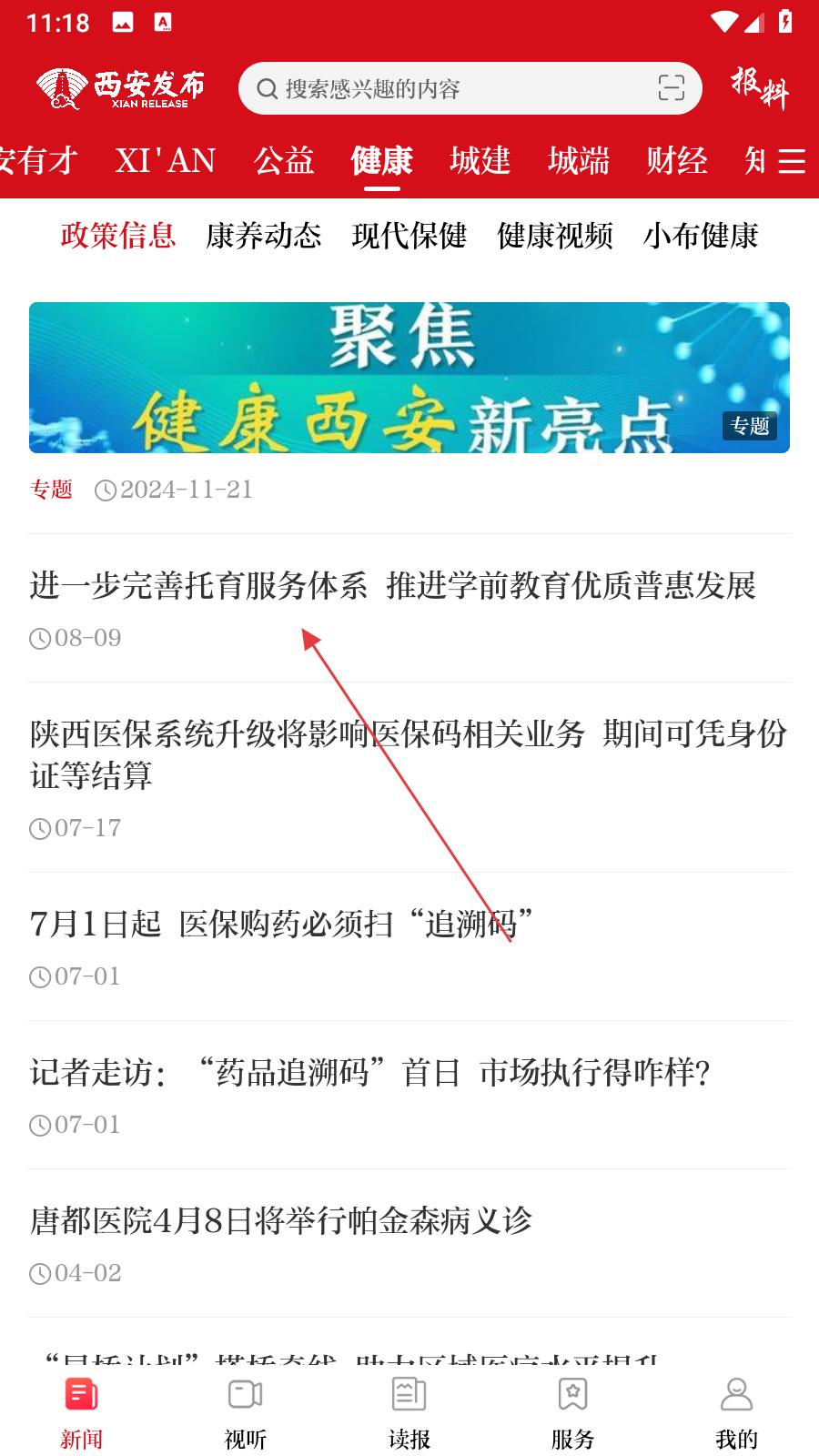
Task: Select the 小布健康 sub-tab
Action: pyautogui.click(x=701, y=236)
